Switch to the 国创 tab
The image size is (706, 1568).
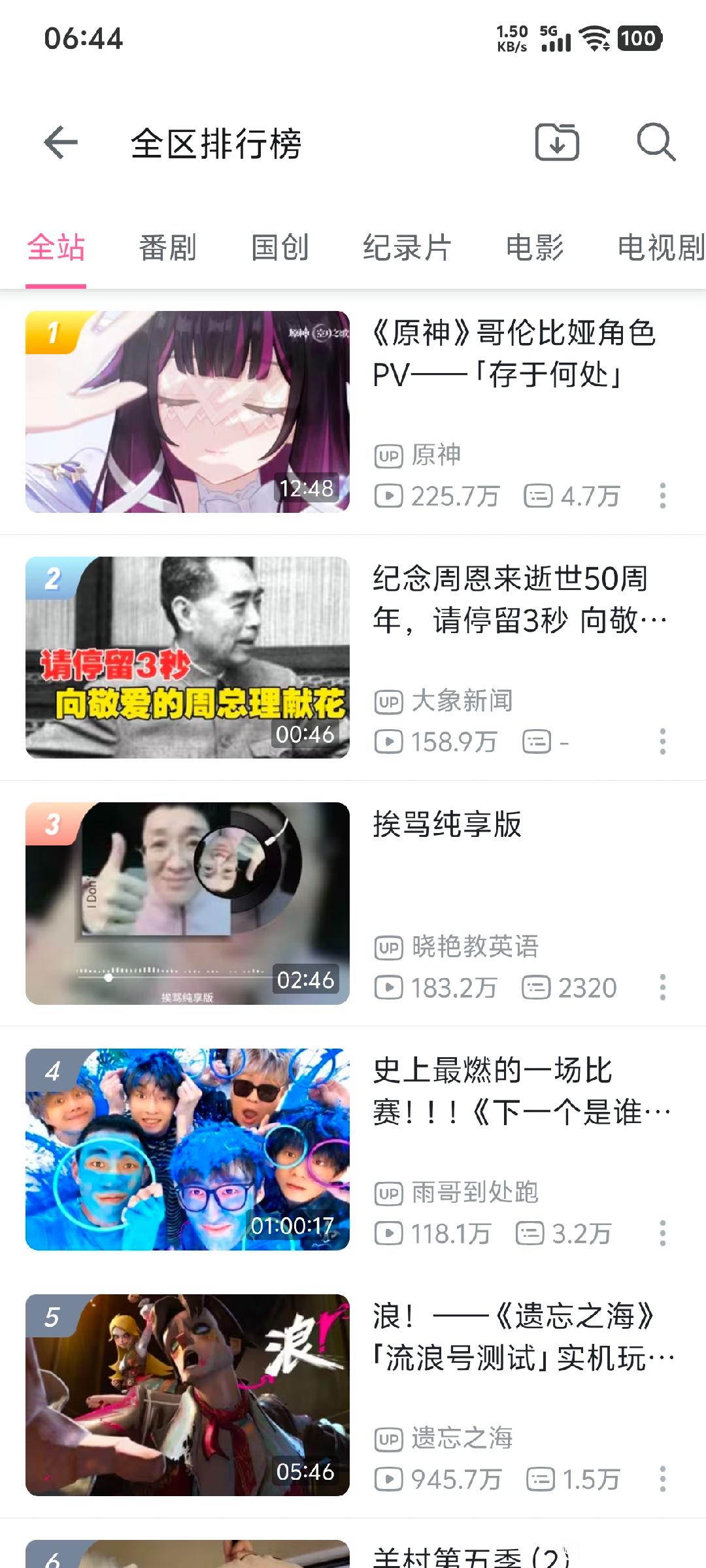280,248
